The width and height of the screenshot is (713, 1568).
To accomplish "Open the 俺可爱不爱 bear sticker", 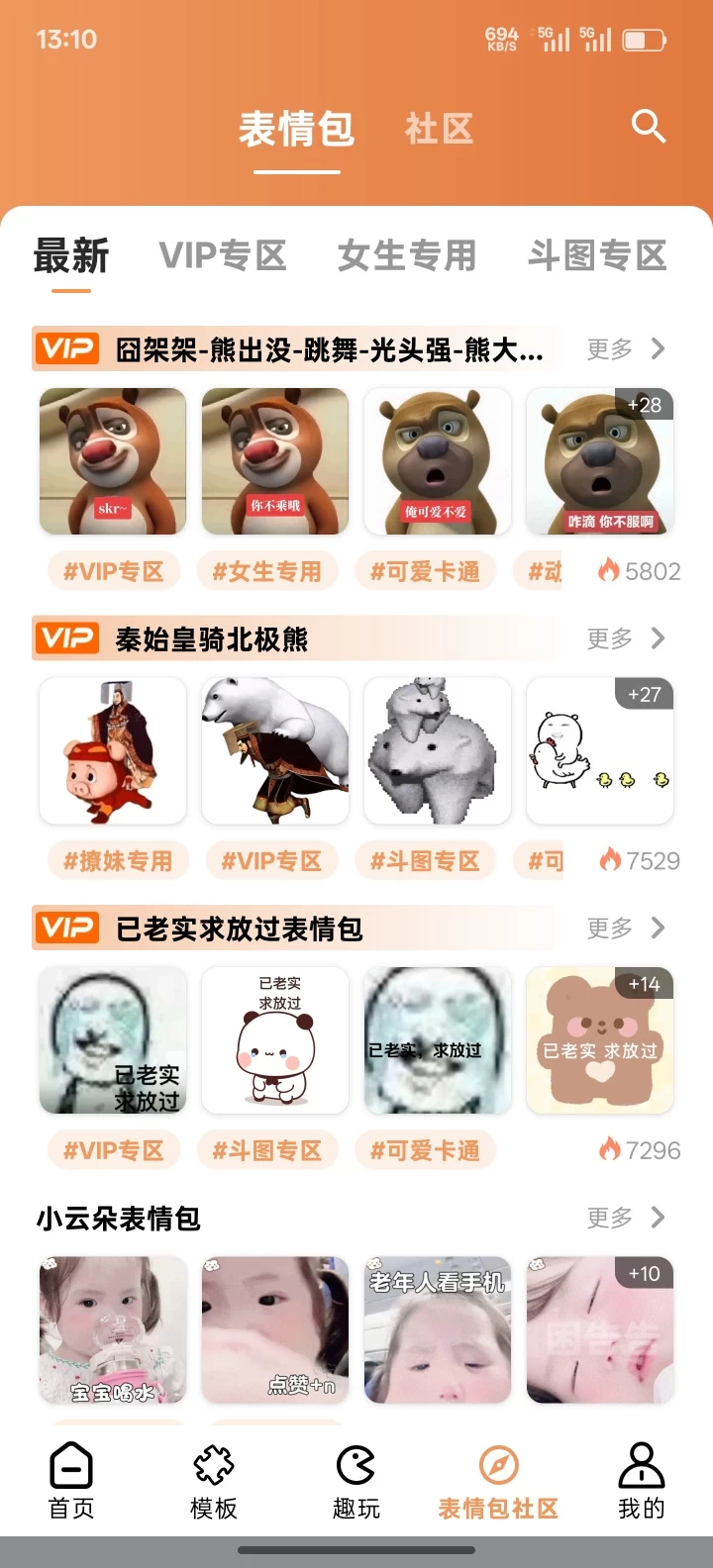I will point(438,461).
